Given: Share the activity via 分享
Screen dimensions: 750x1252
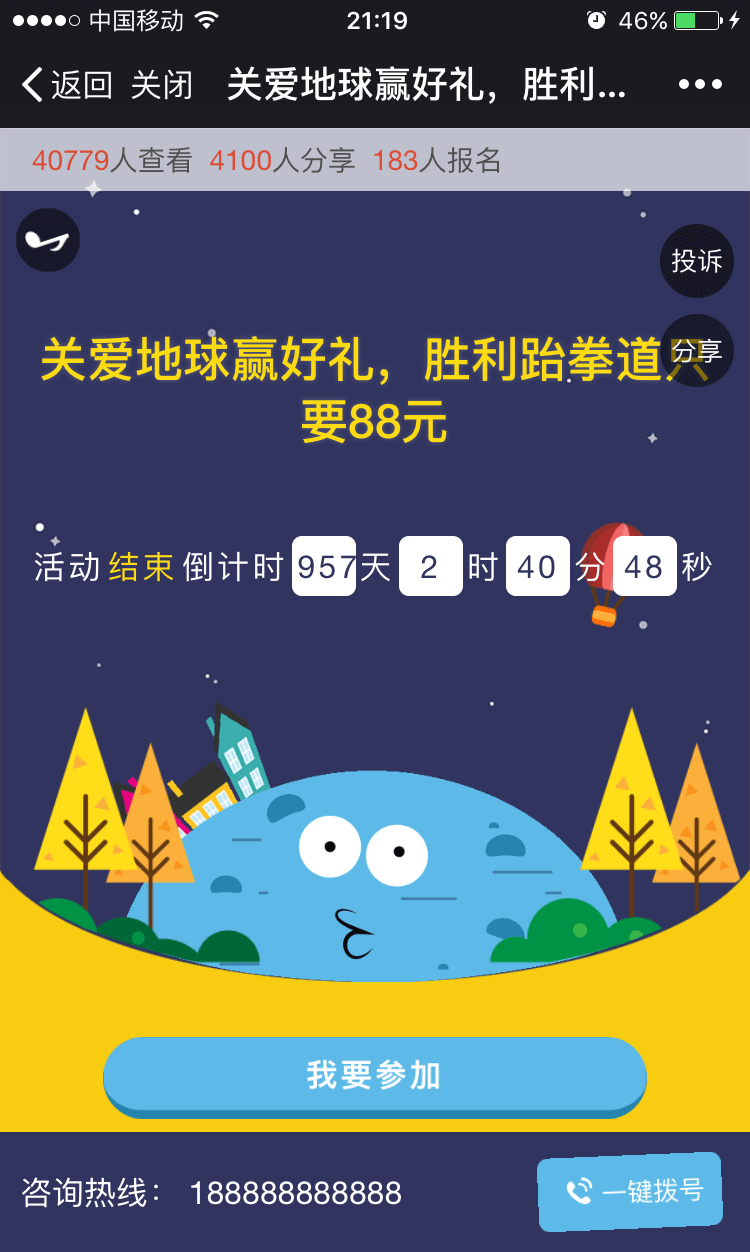Looking at the screenshot, I should (697, 351).
